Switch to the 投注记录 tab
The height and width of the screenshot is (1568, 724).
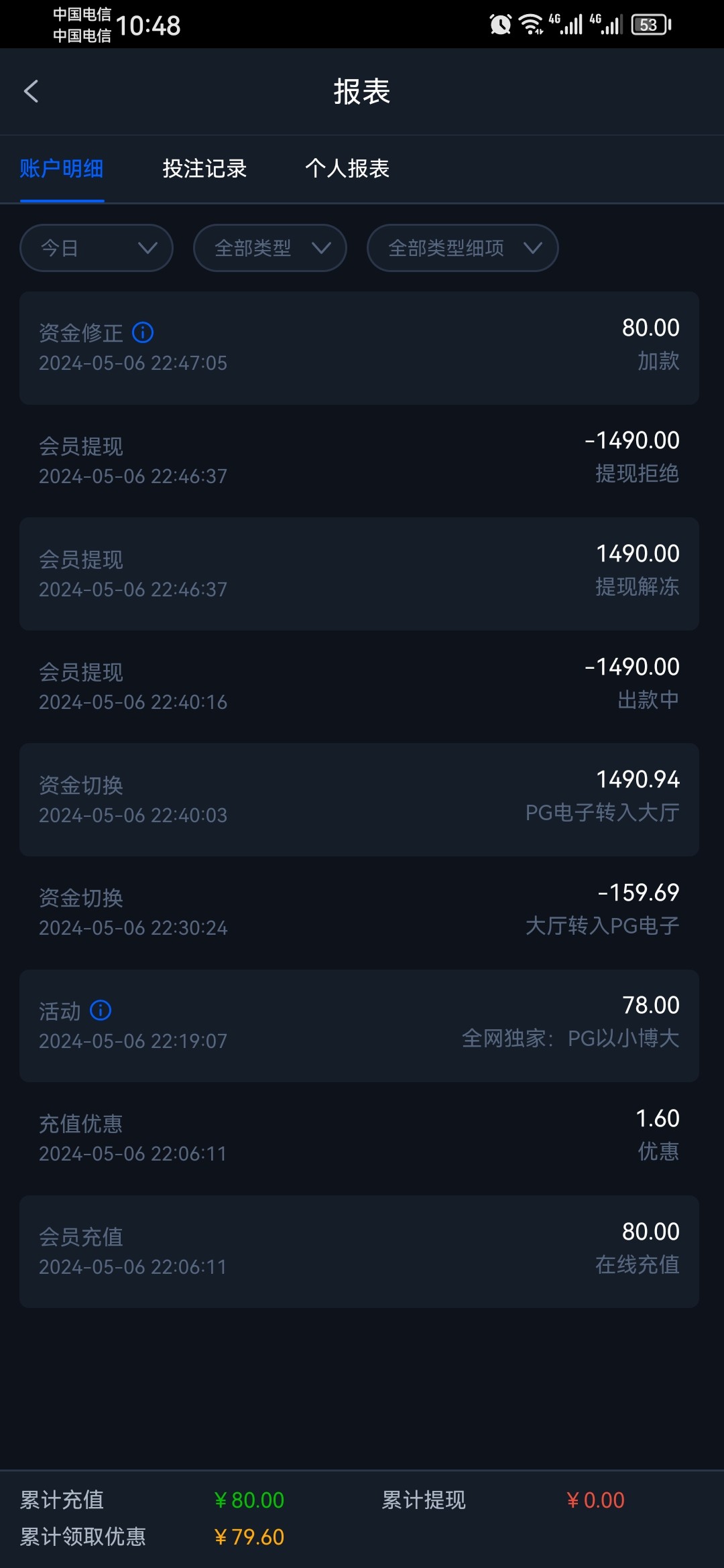tap(204, 170)
